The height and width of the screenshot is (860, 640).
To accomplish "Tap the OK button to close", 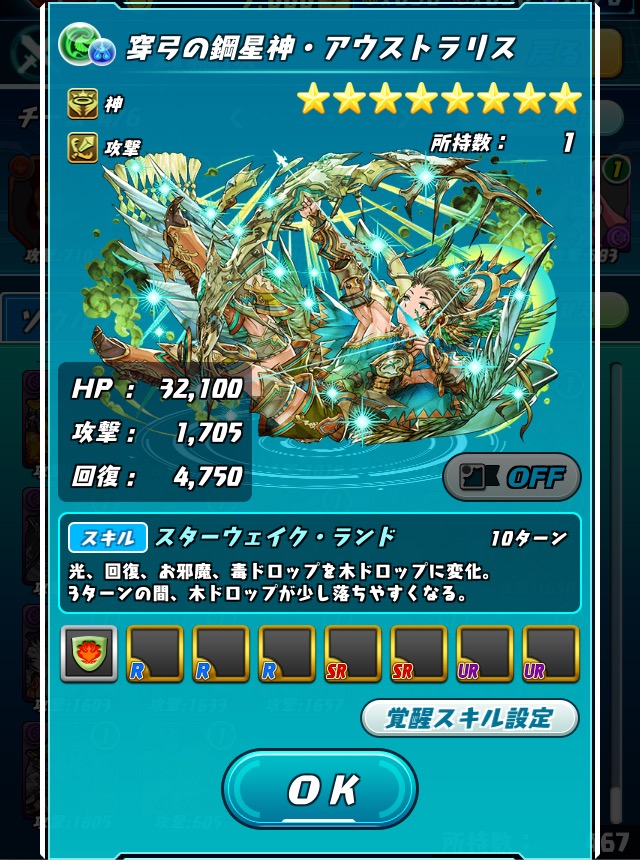I will (x=320, y=790).
